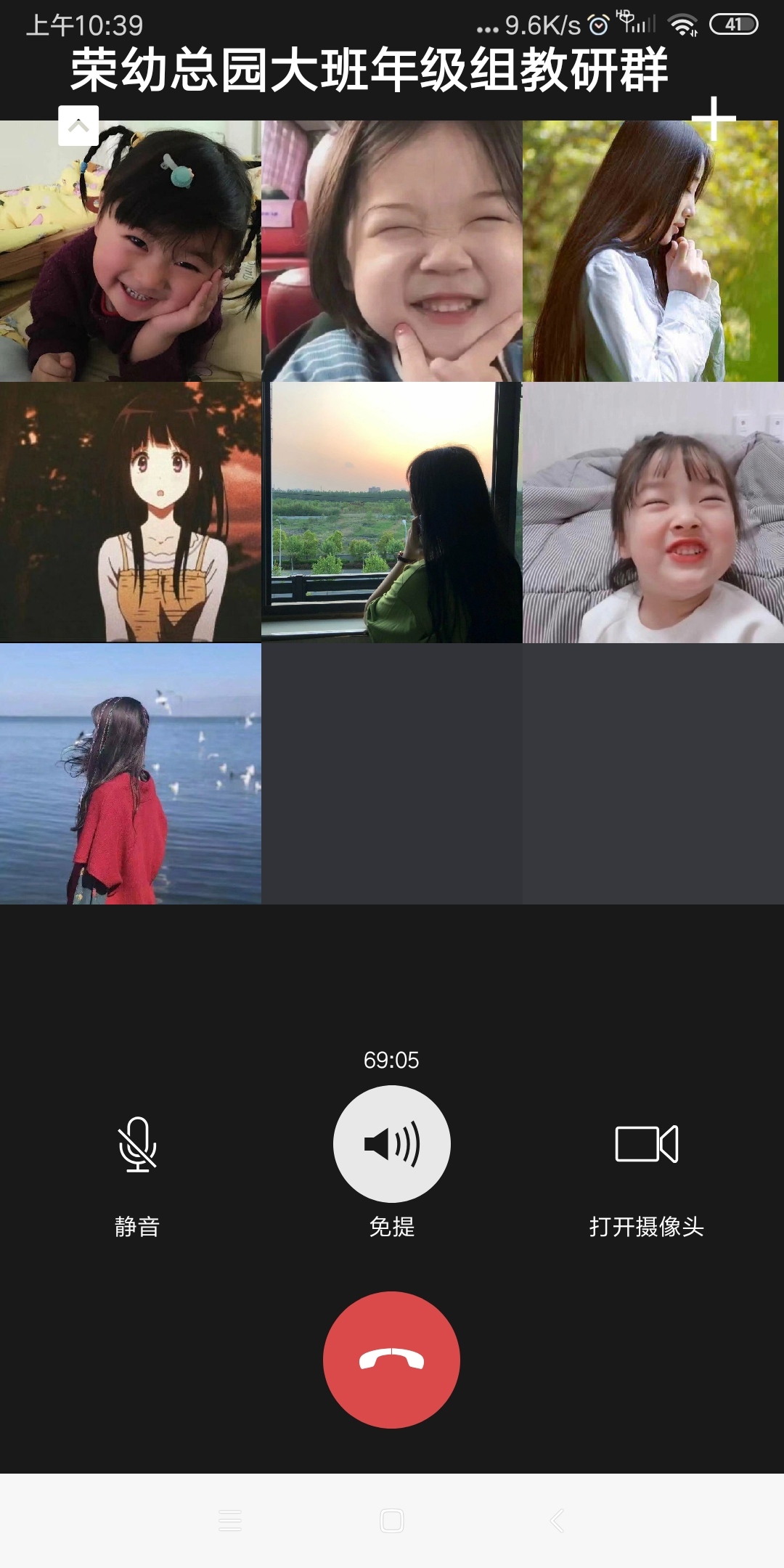Minimize the group call window
Viewport: 784px width, 1568px height.
[78, 126]
